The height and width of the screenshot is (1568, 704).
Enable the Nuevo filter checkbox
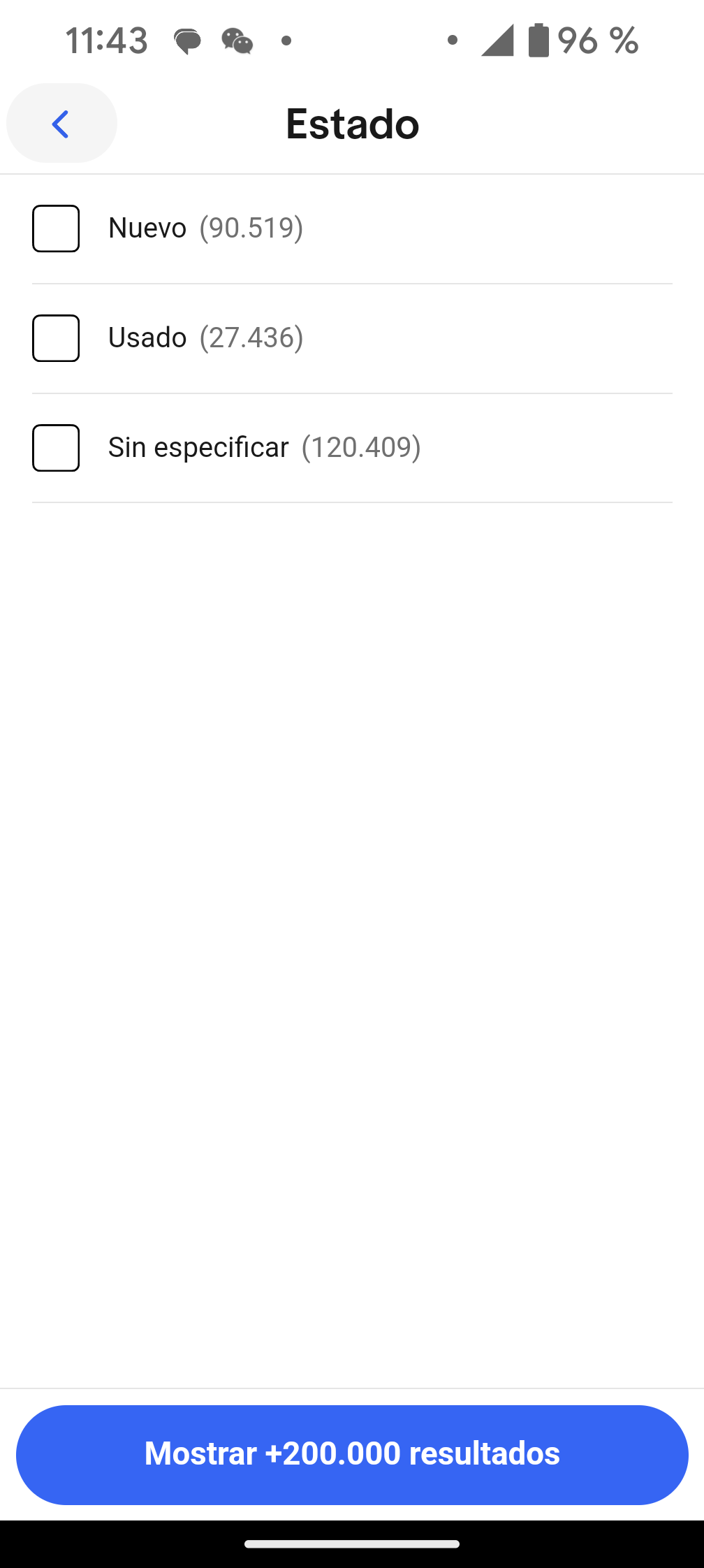(56, 228)
